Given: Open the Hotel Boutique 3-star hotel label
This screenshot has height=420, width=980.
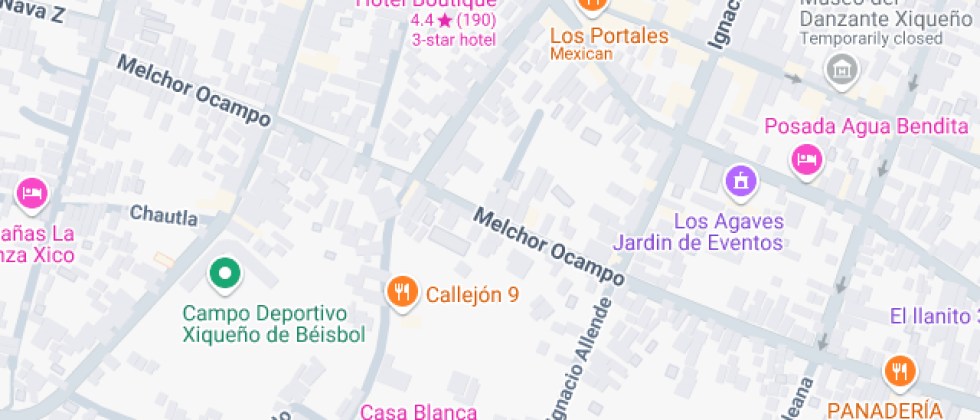Looking at the screenshot, I should [453, 22].
